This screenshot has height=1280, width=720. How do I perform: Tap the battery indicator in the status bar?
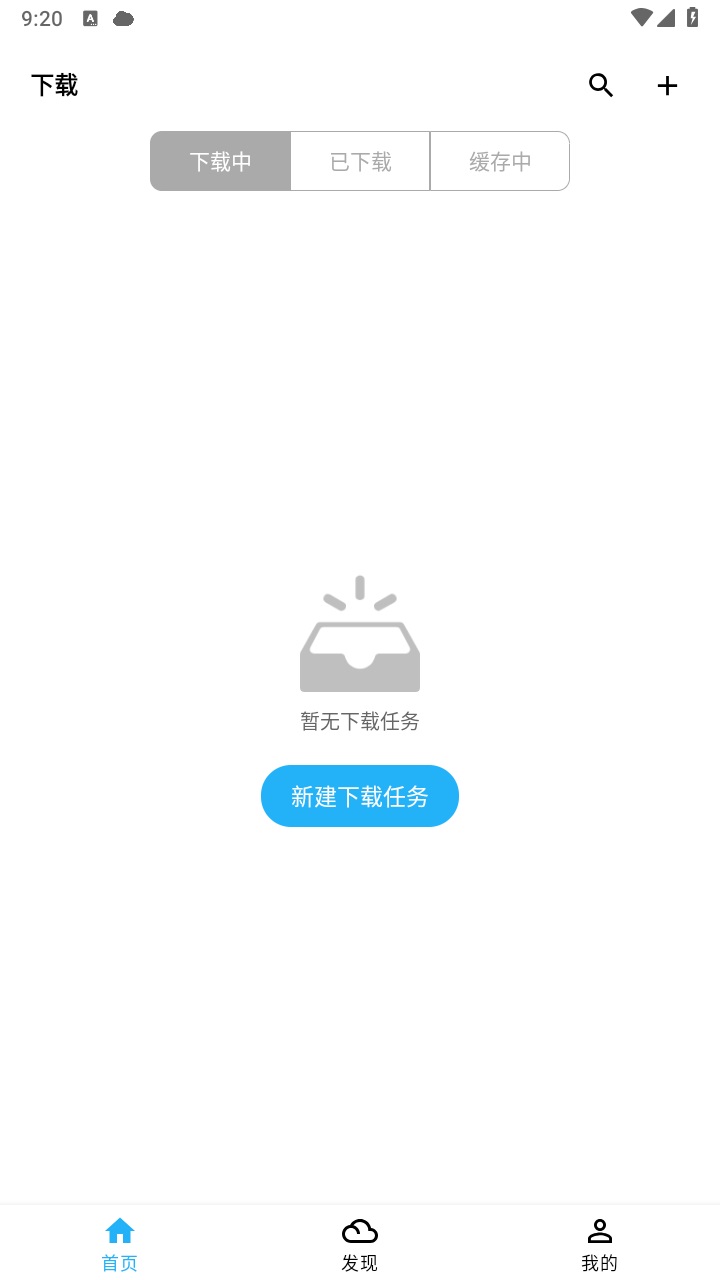click(694, 17)
